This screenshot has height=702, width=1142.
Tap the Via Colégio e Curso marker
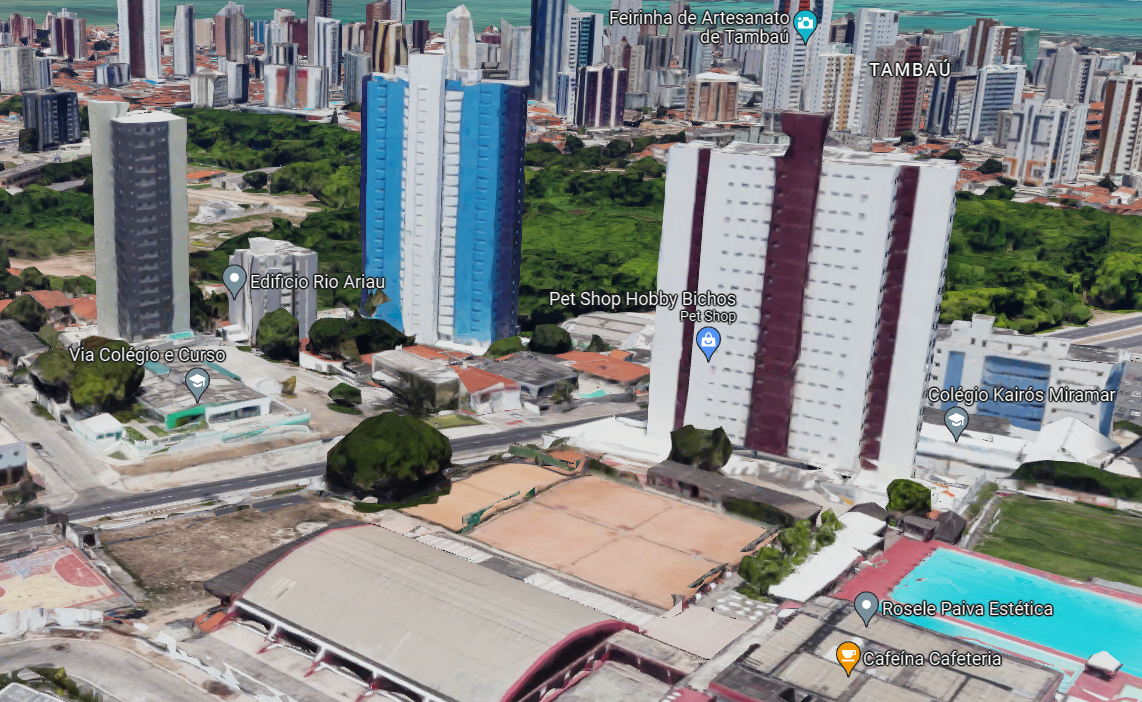(x=197, y=383)
